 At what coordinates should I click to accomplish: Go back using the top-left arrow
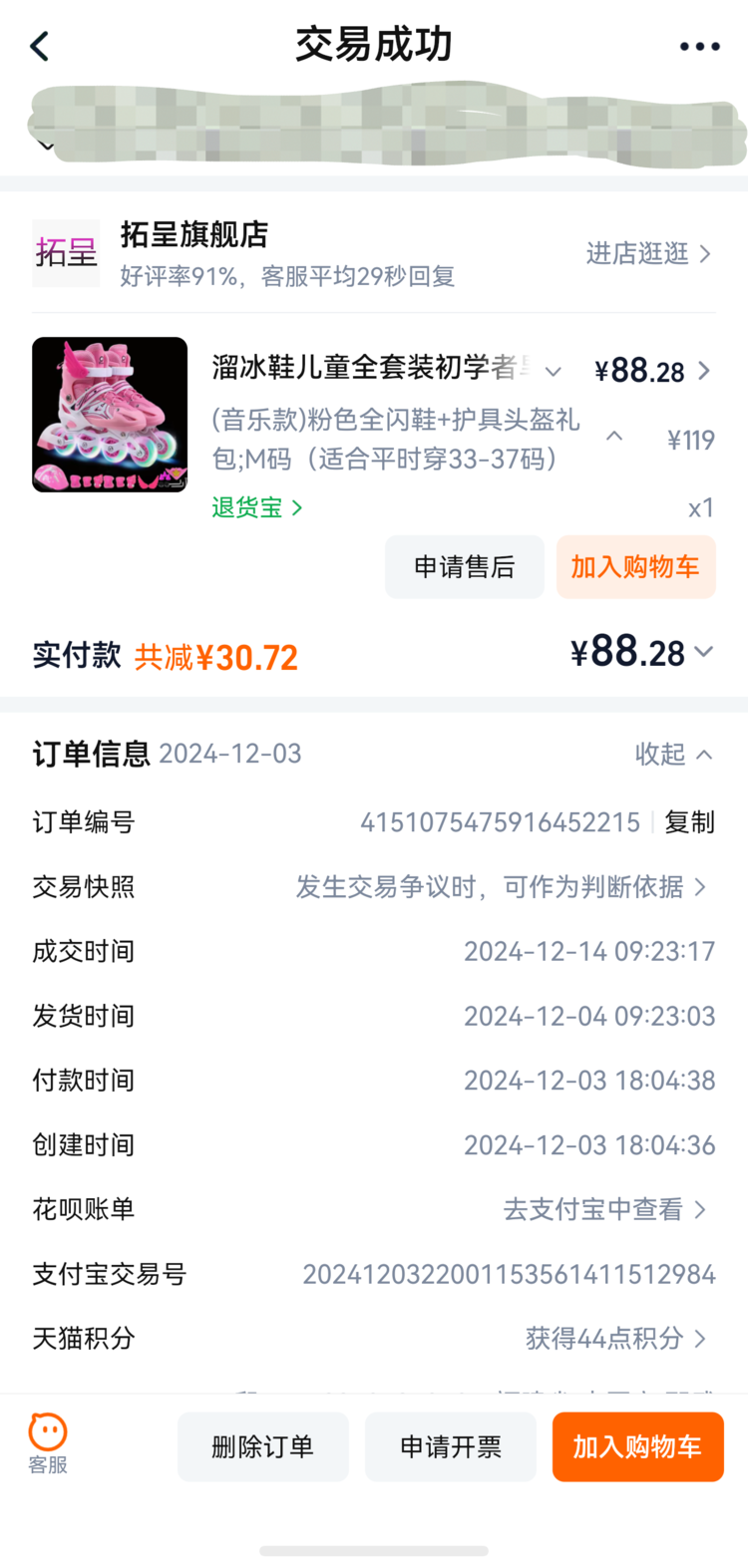coord(40,46)
